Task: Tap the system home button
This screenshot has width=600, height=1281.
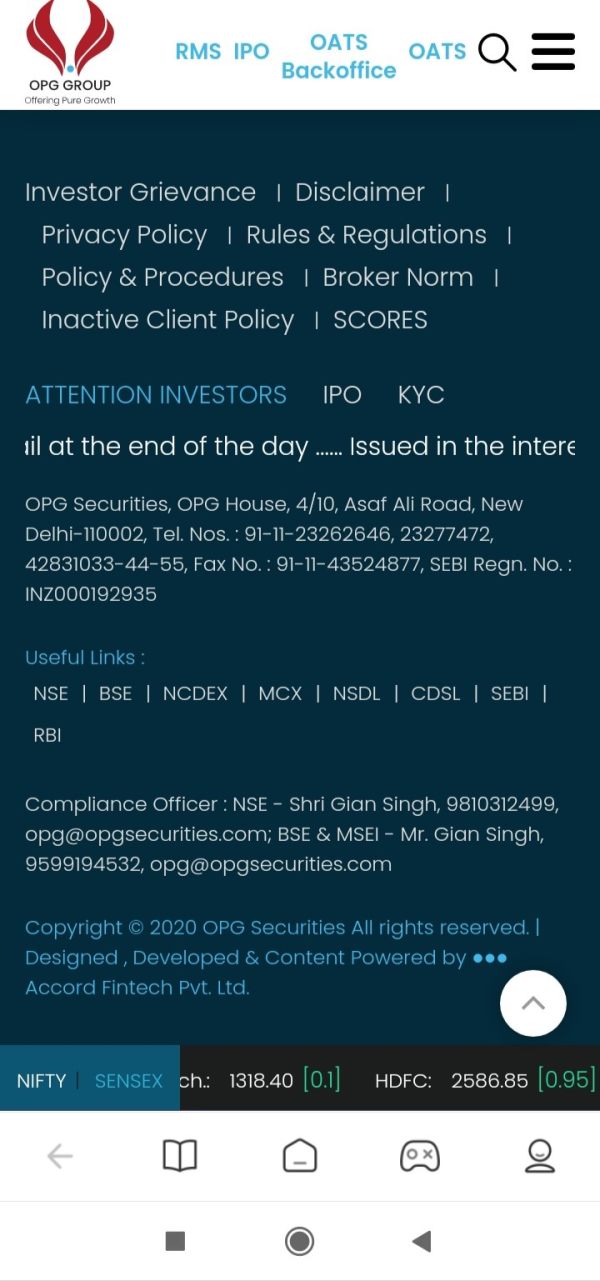Action: (300, 1241)
